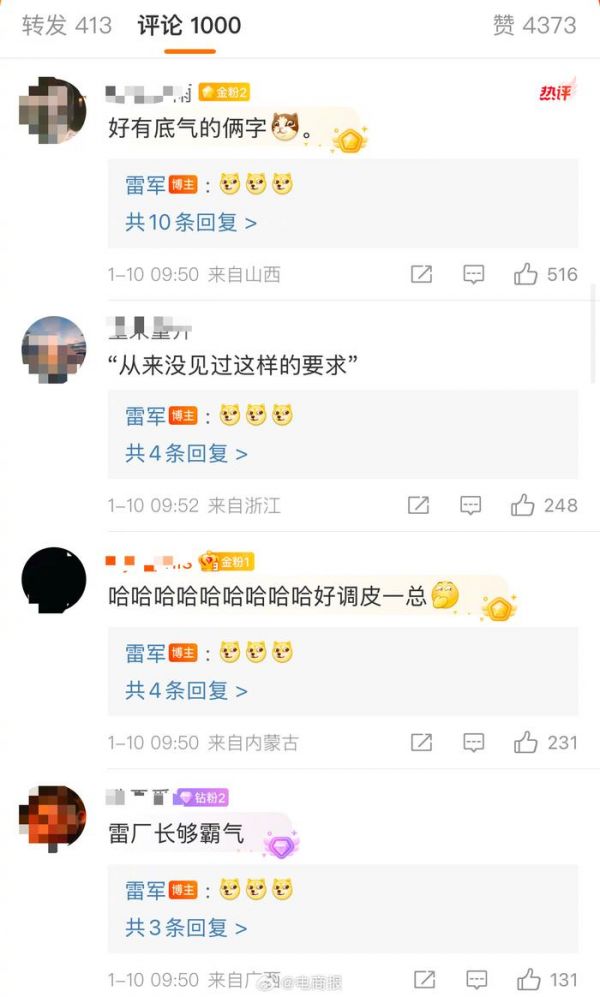Like the comment with 231 likes
600x997 pixels.
click(526, 742)
